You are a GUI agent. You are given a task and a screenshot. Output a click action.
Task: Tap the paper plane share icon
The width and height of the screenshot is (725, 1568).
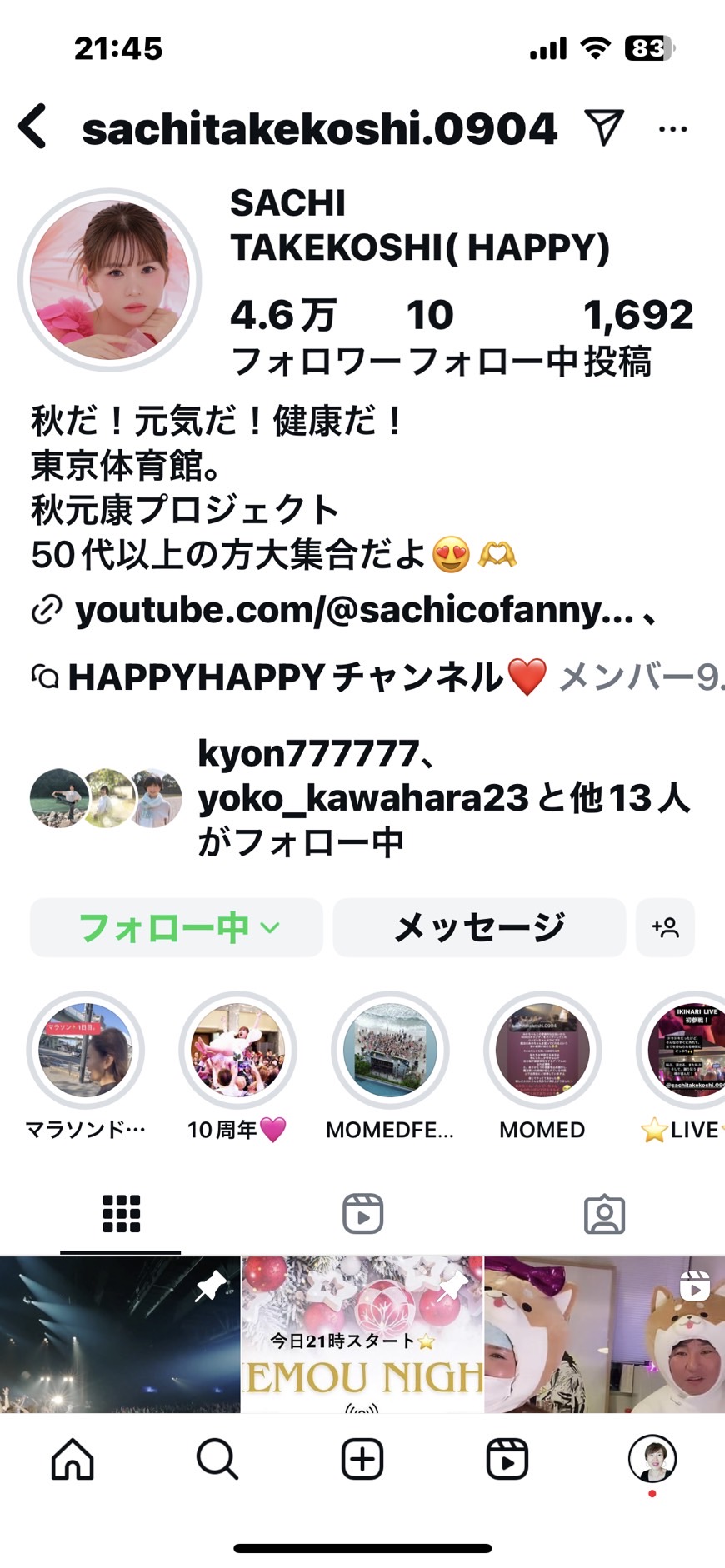604,127
